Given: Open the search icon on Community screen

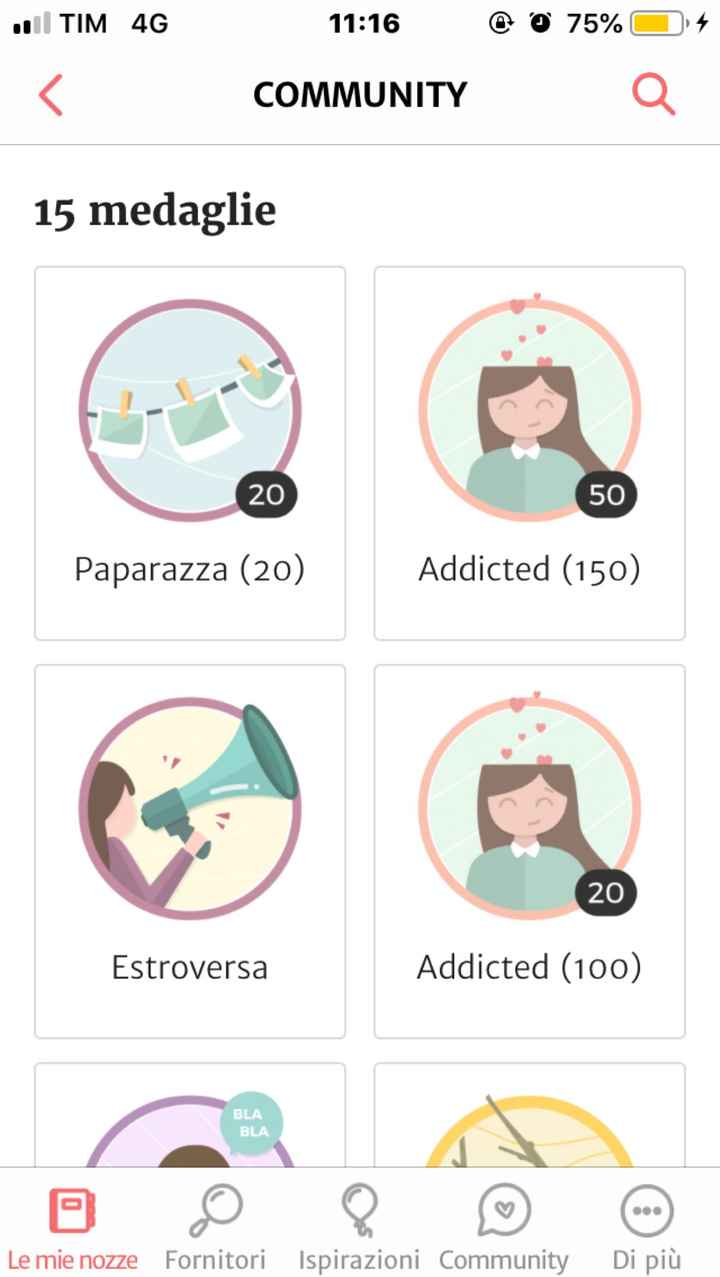Looking at the screenshot, I should point(653,93).
